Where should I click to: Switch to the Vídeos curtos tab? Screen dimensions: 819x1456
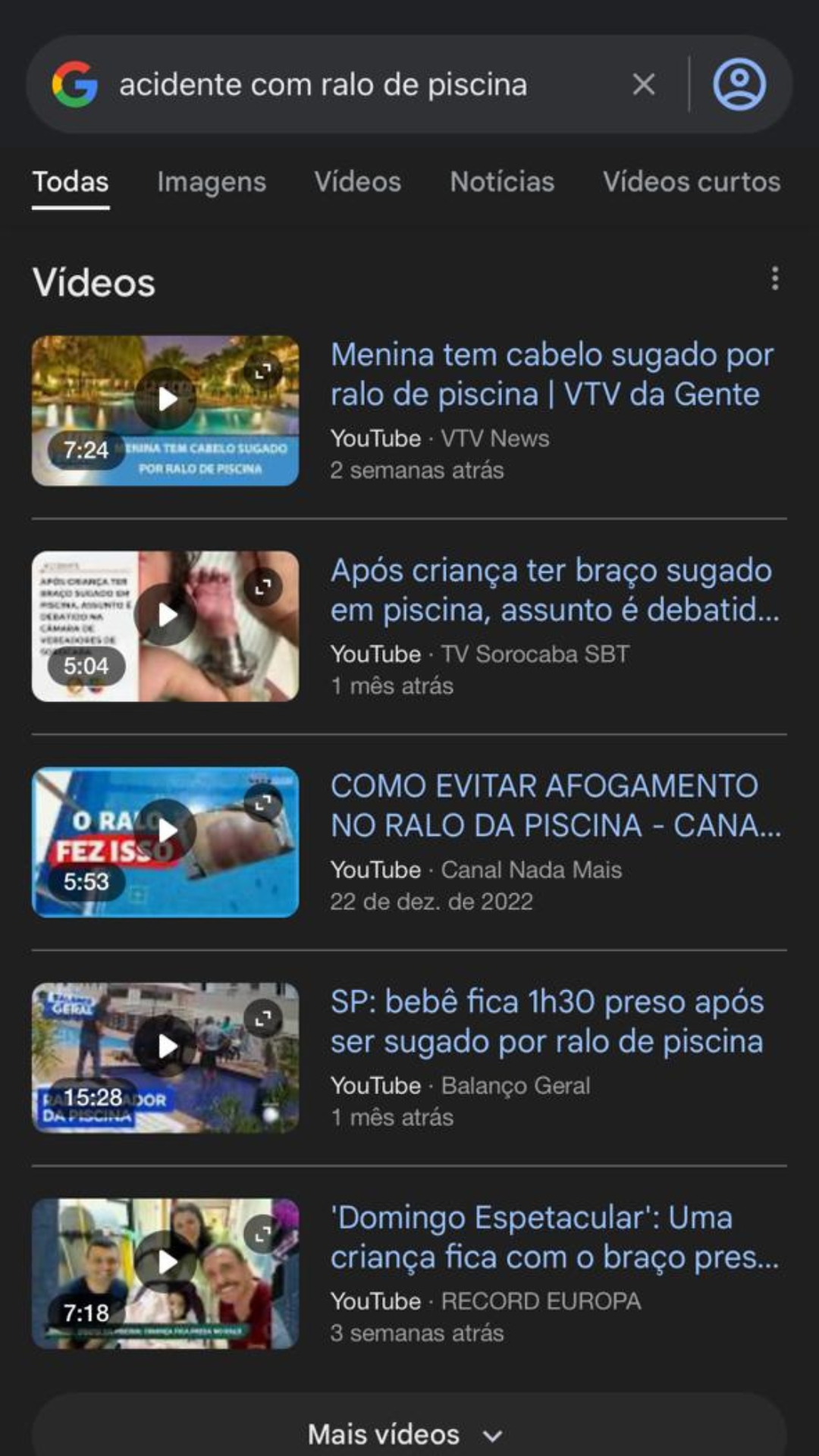[691, 182]
